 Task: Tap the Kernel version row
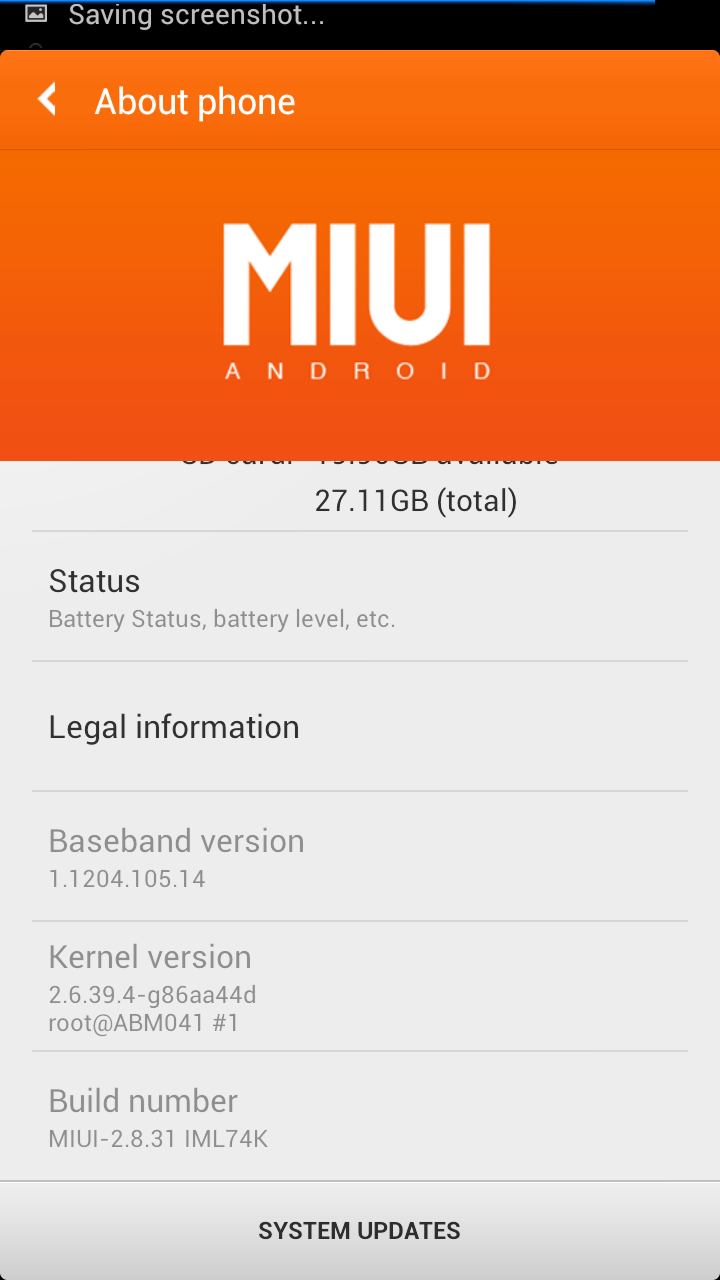coord(360,986)
